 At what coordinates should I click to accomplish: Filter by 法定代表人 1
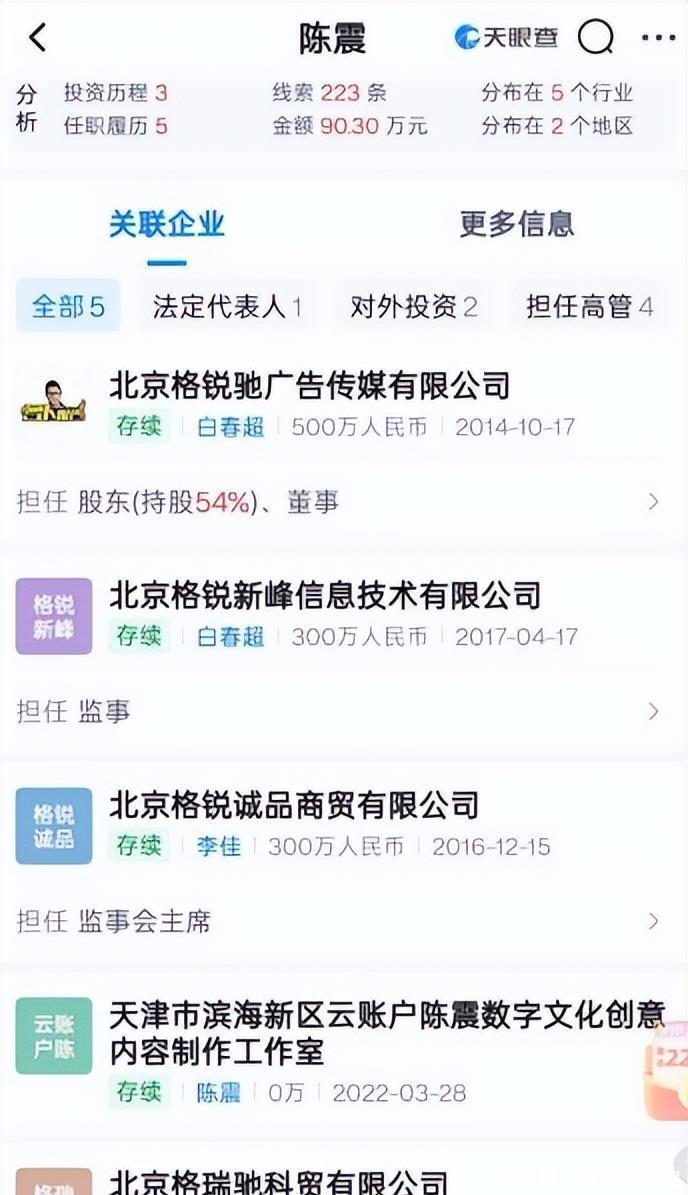[x=227, y=306]
